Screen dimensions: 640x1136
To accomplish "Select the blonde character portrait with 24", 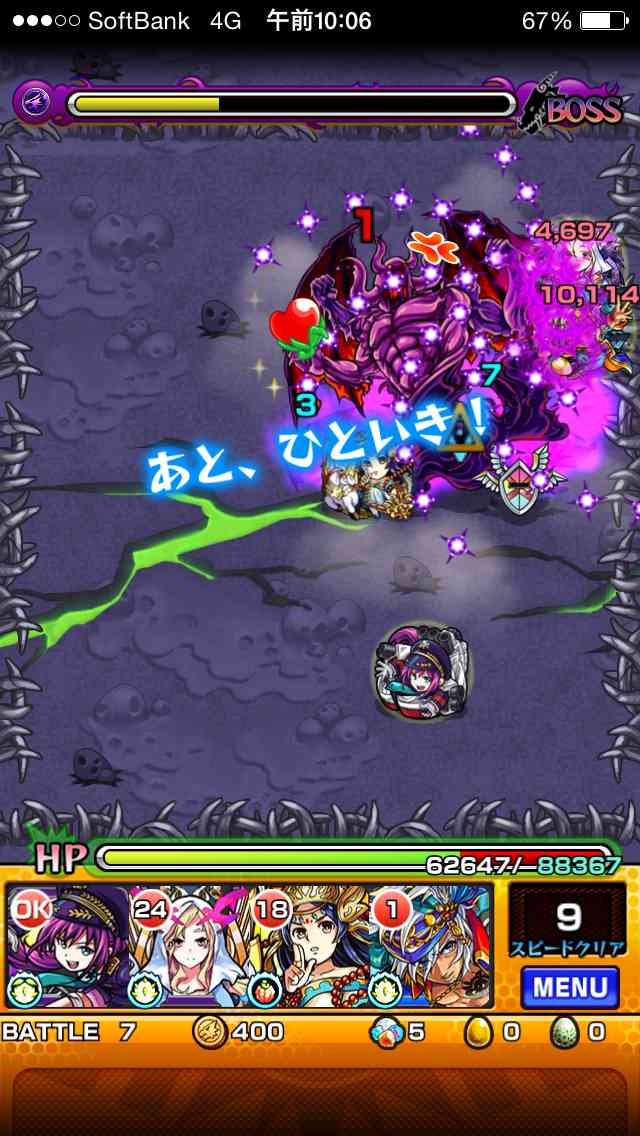I will coord(190,947).
